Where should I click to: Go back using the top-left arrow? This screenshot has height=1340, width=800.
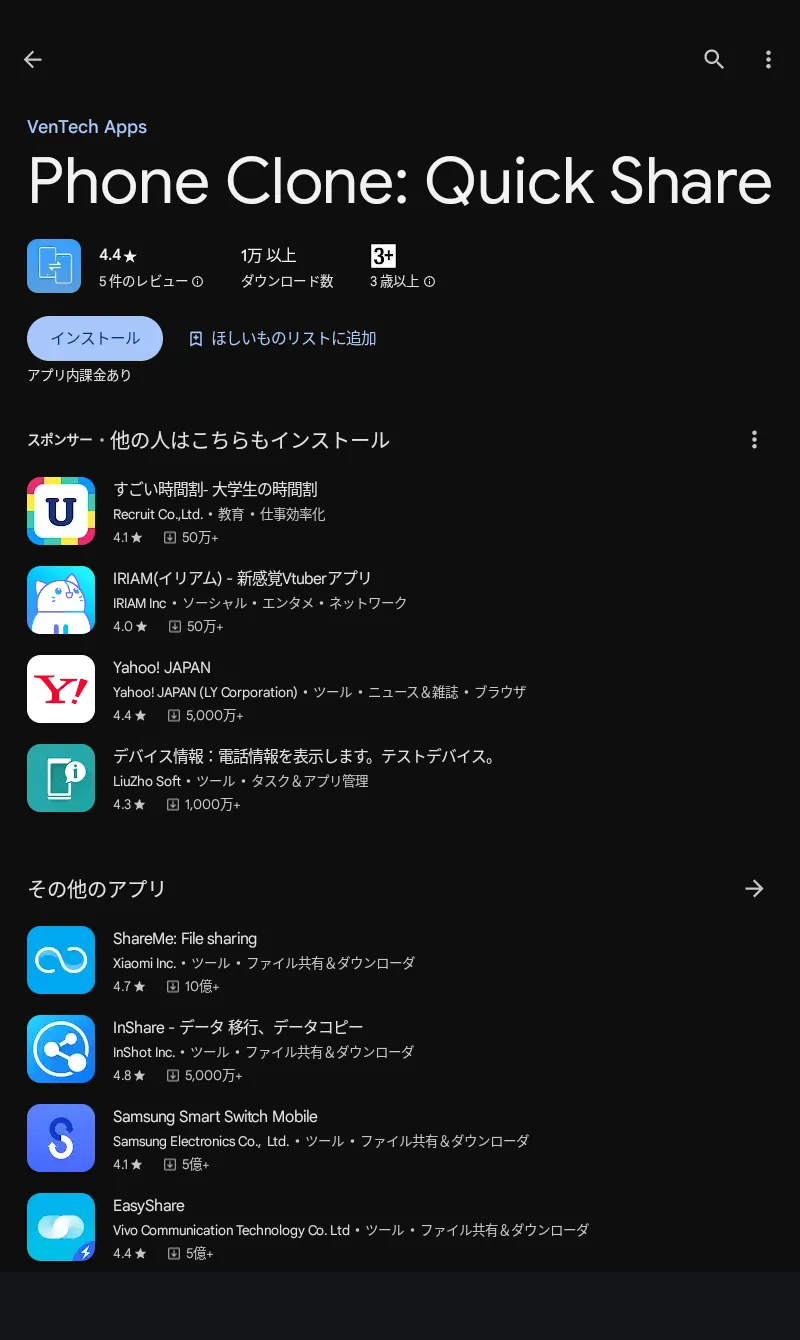pos(33,60)
